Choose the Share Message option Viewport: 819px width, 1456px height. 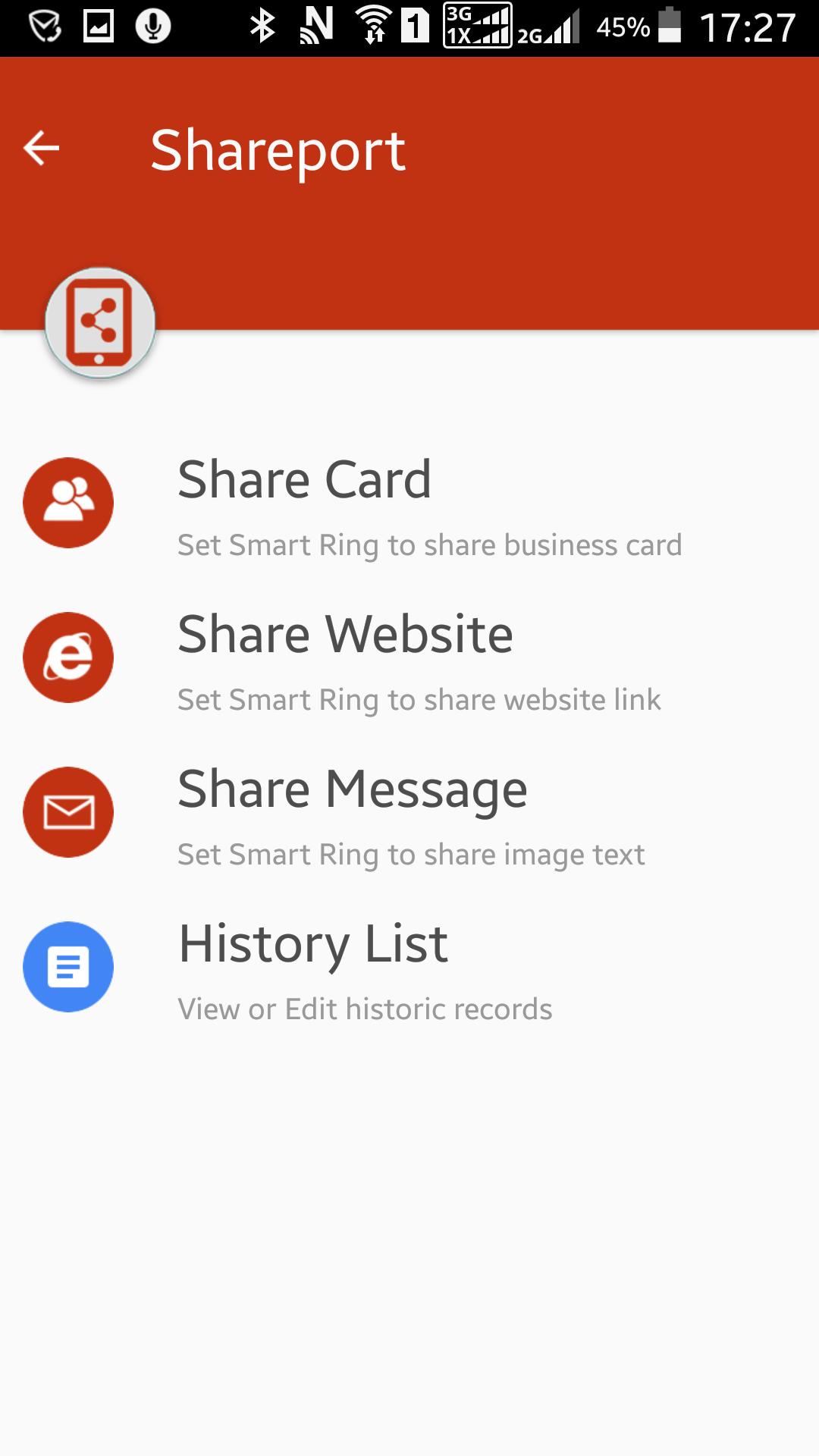click(352, 813)
